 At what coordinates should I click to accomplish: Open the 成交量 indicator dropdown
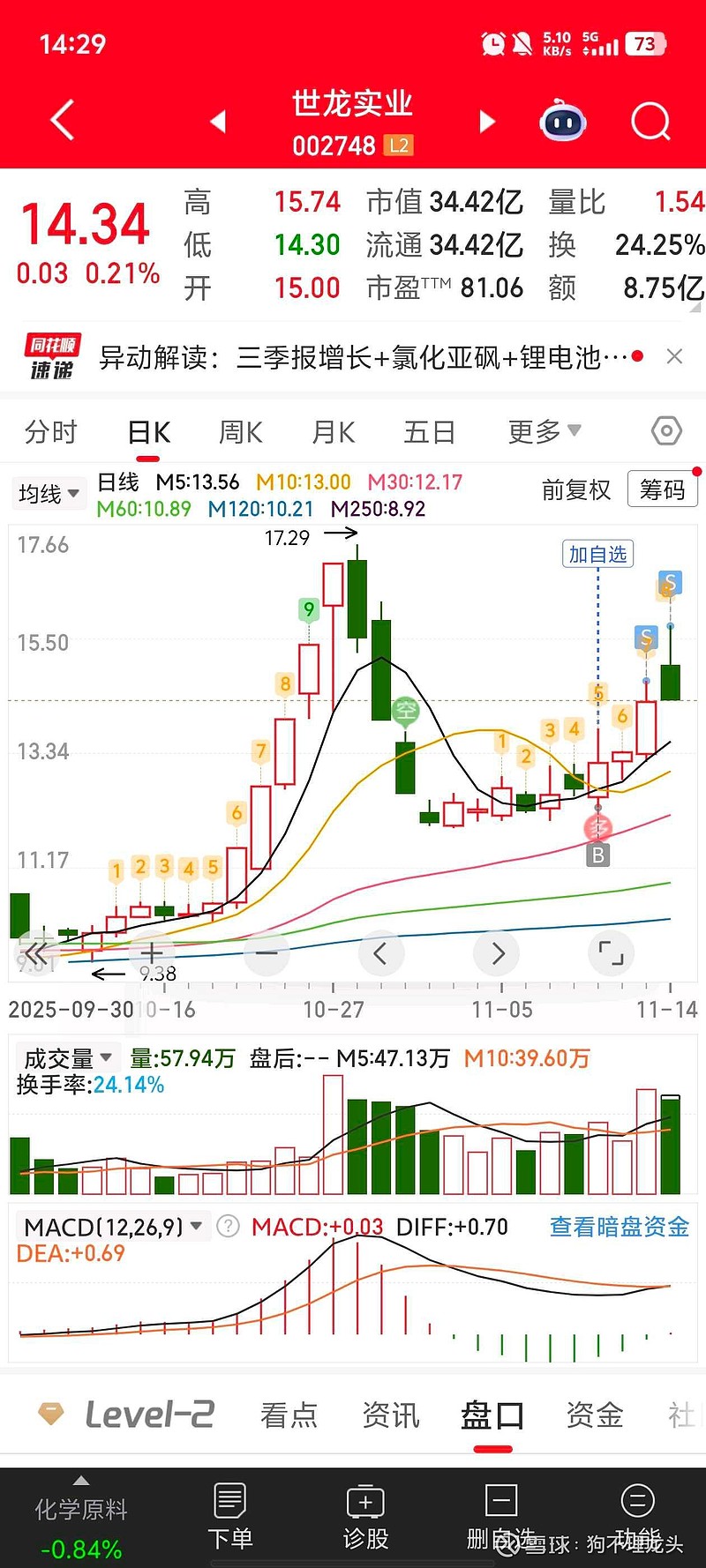[x=67, y=1057]
